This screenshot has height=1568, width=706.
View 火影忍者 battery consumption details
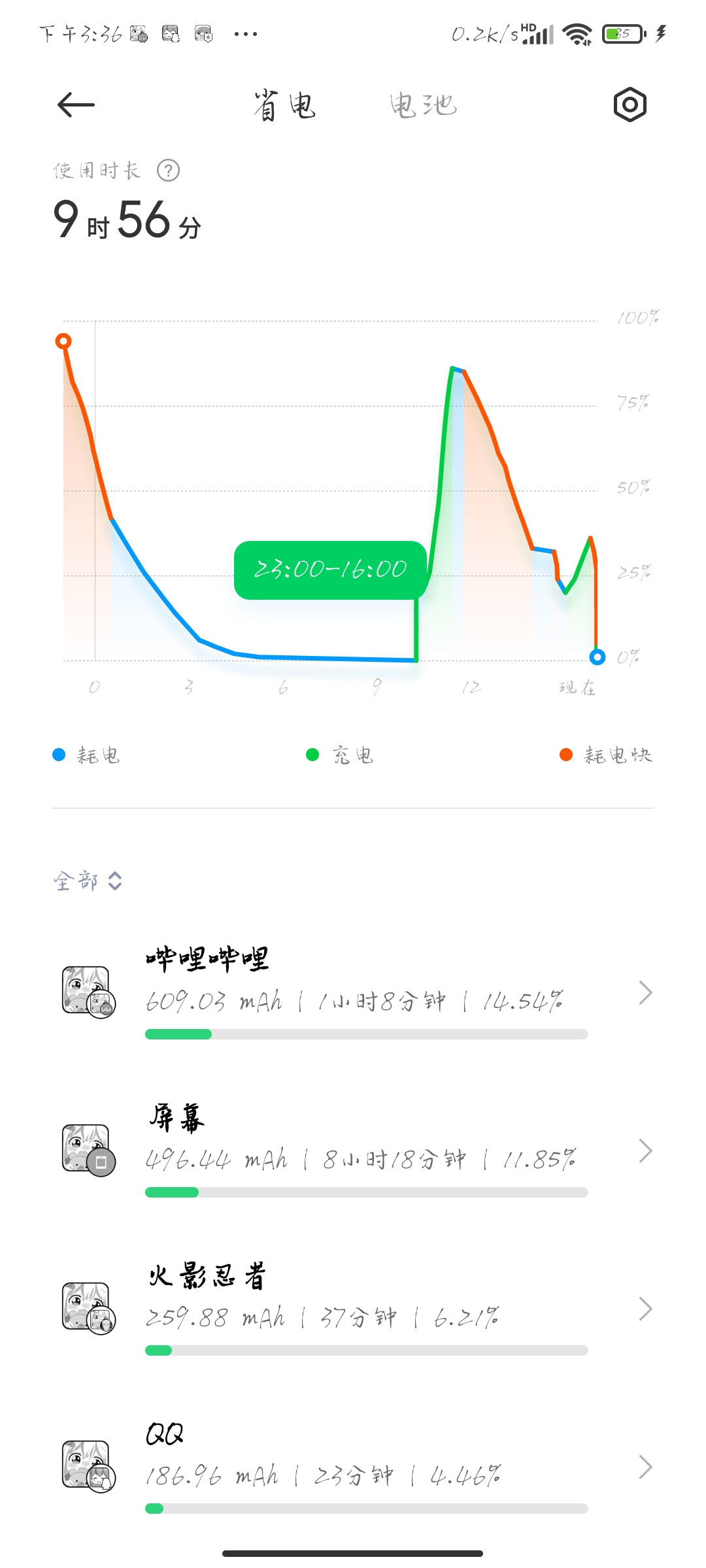353,1309
